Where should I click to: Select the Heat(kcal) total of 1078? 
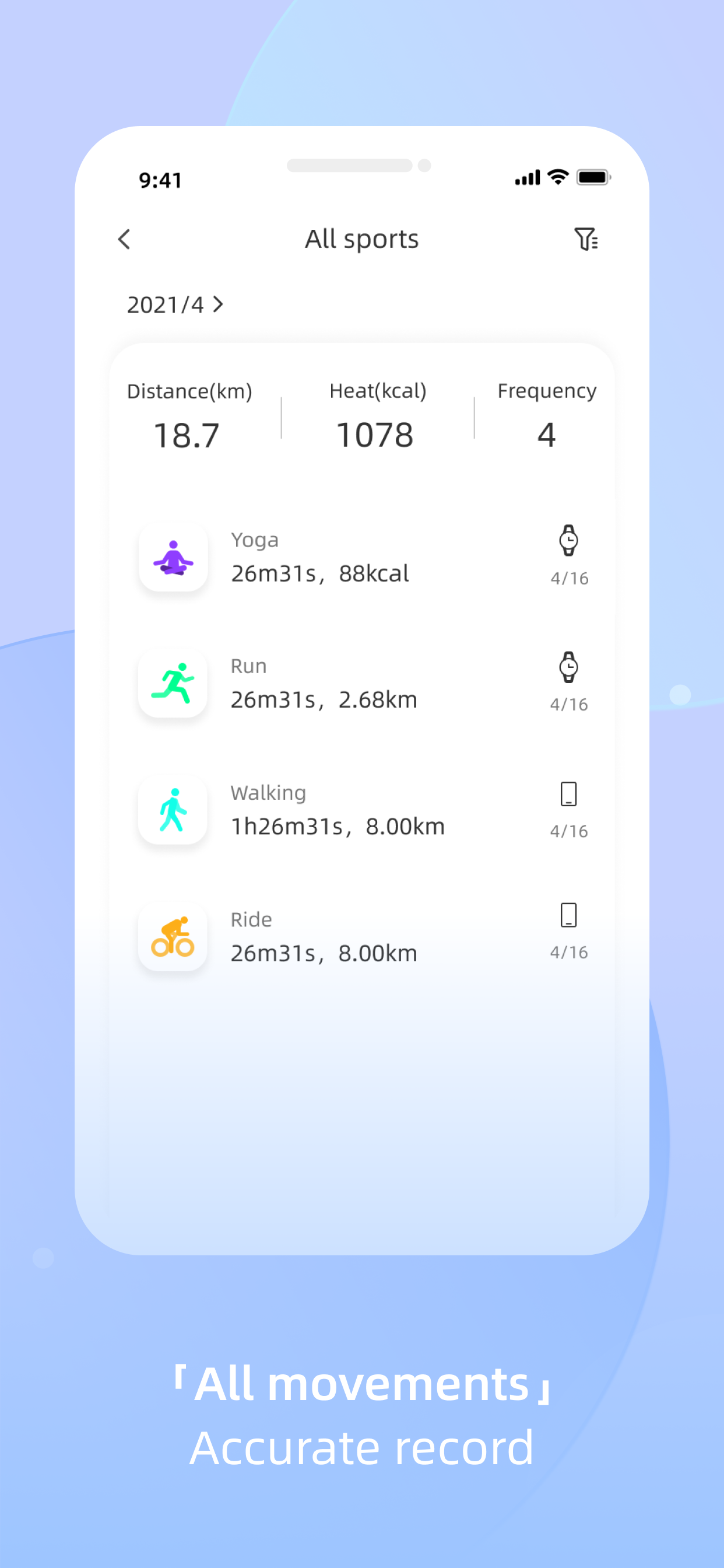click(x=375, y=433)
